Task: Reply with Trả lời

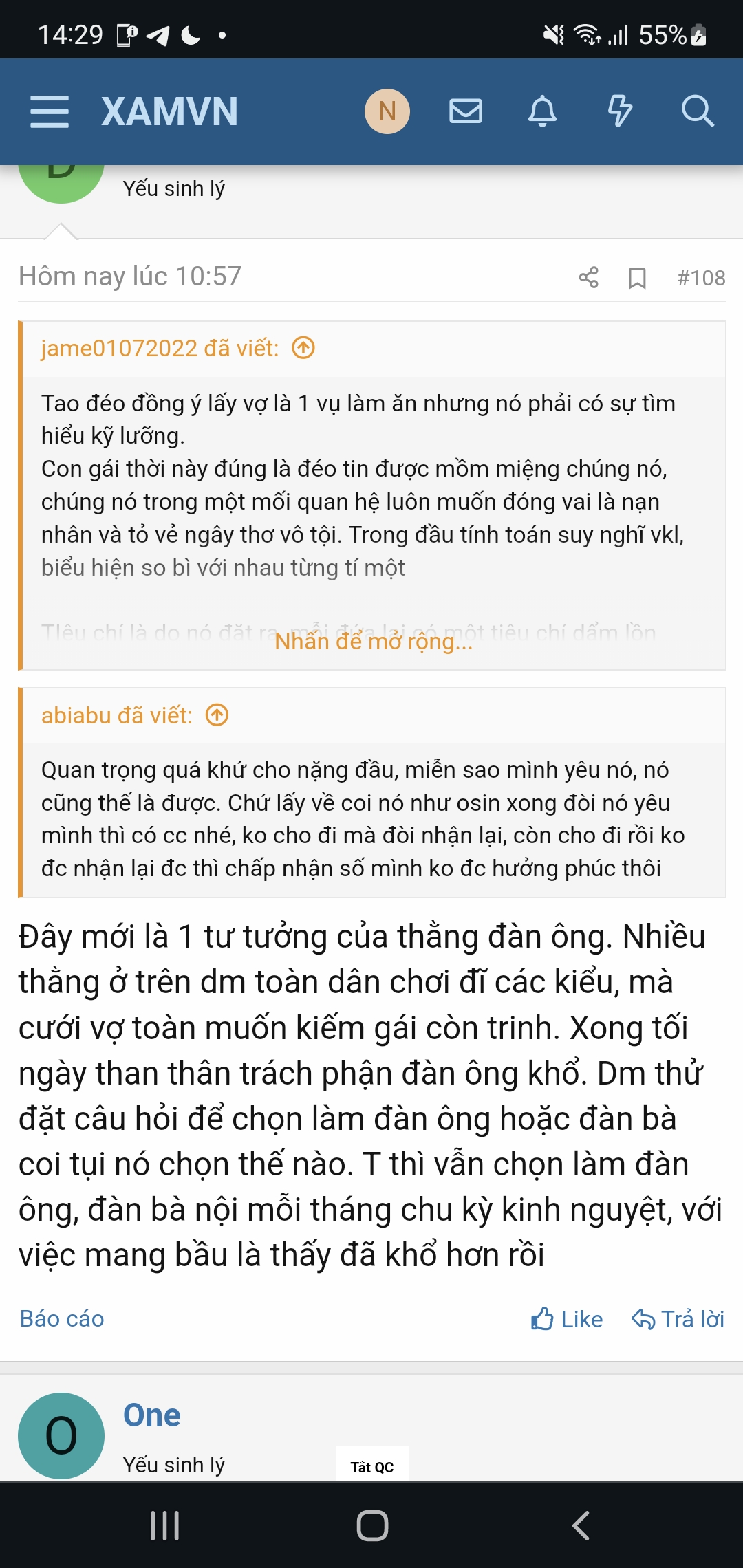Action: (678, 1319)
